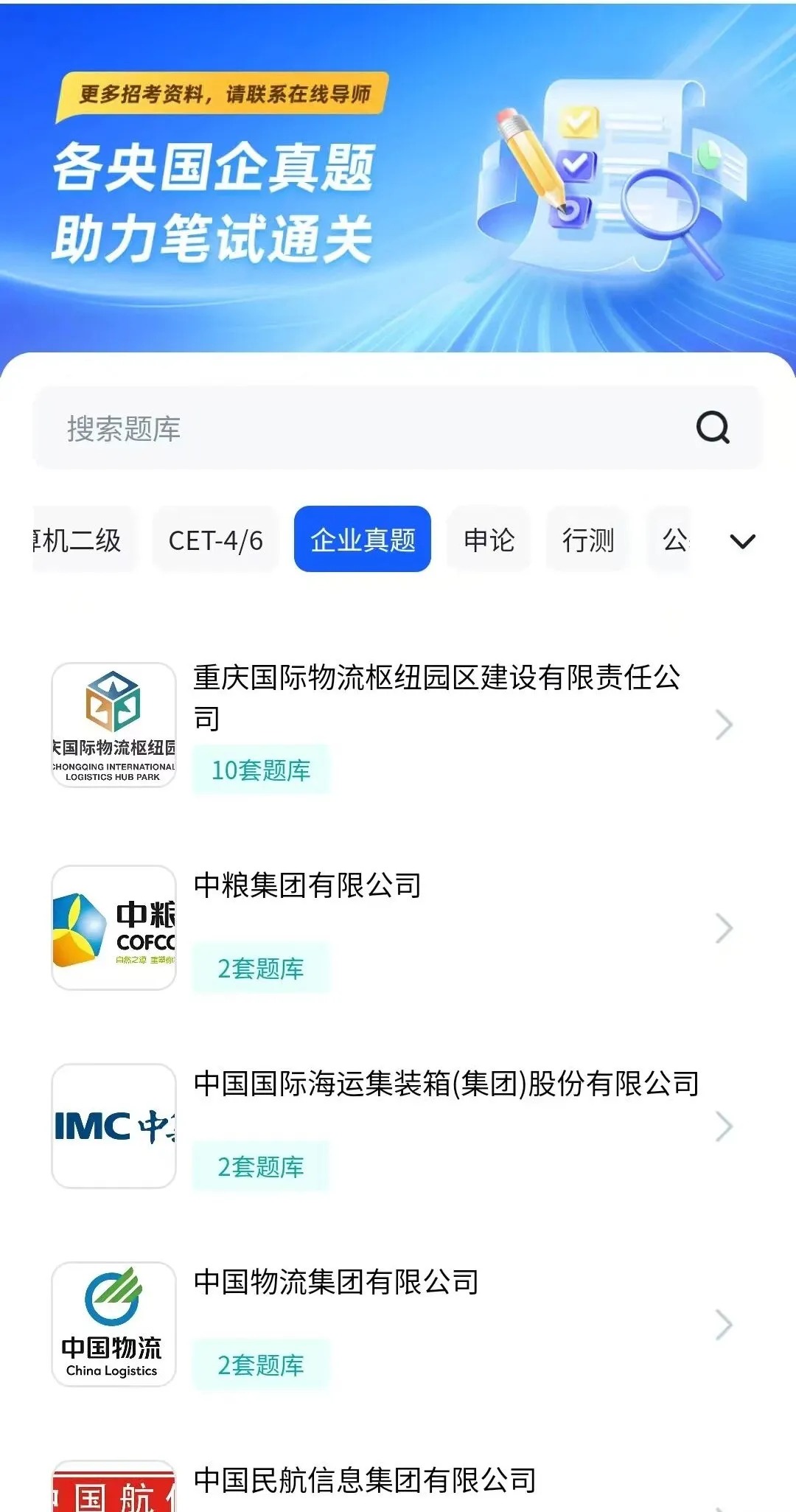Switch to the CET-4/6 tab
This screenshot has width=796, height=1512.
(x=214, y=540)
